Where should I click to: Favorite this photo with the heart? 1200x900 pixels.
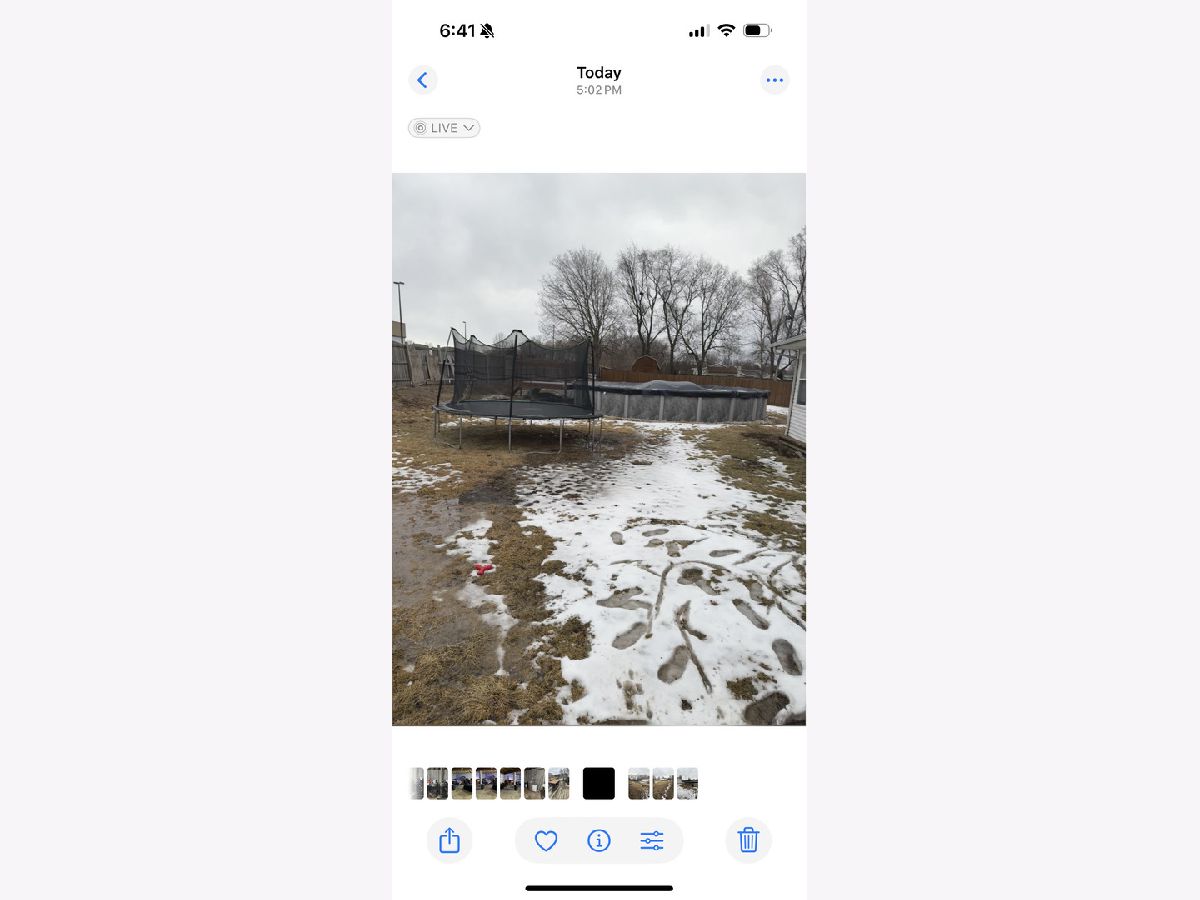[x=546, y=841]
